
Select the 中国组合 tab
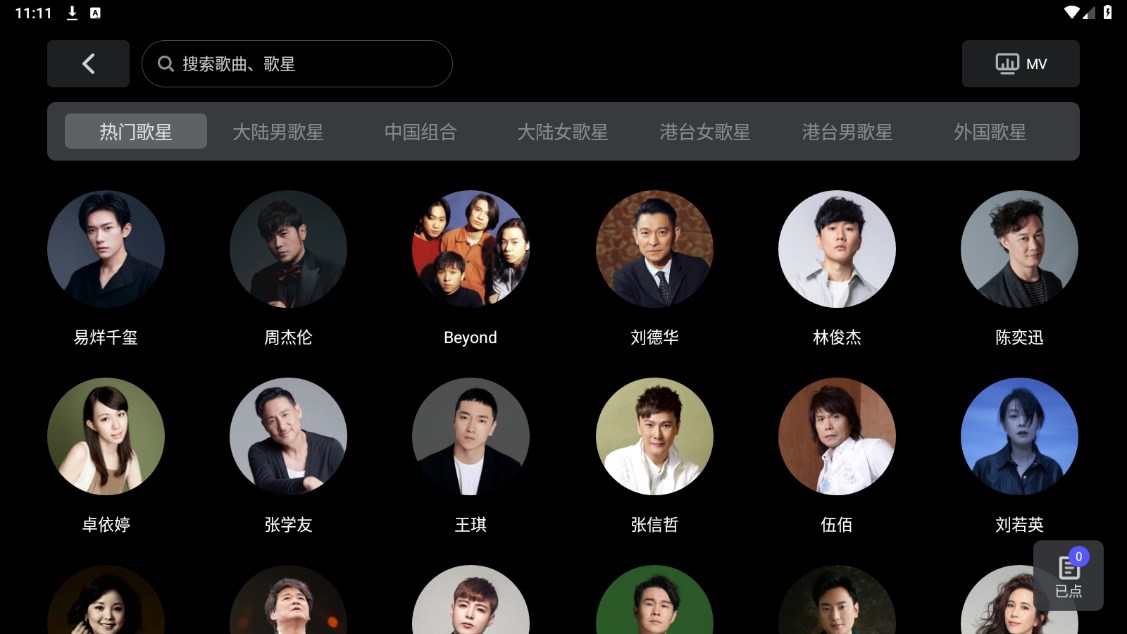420,132
